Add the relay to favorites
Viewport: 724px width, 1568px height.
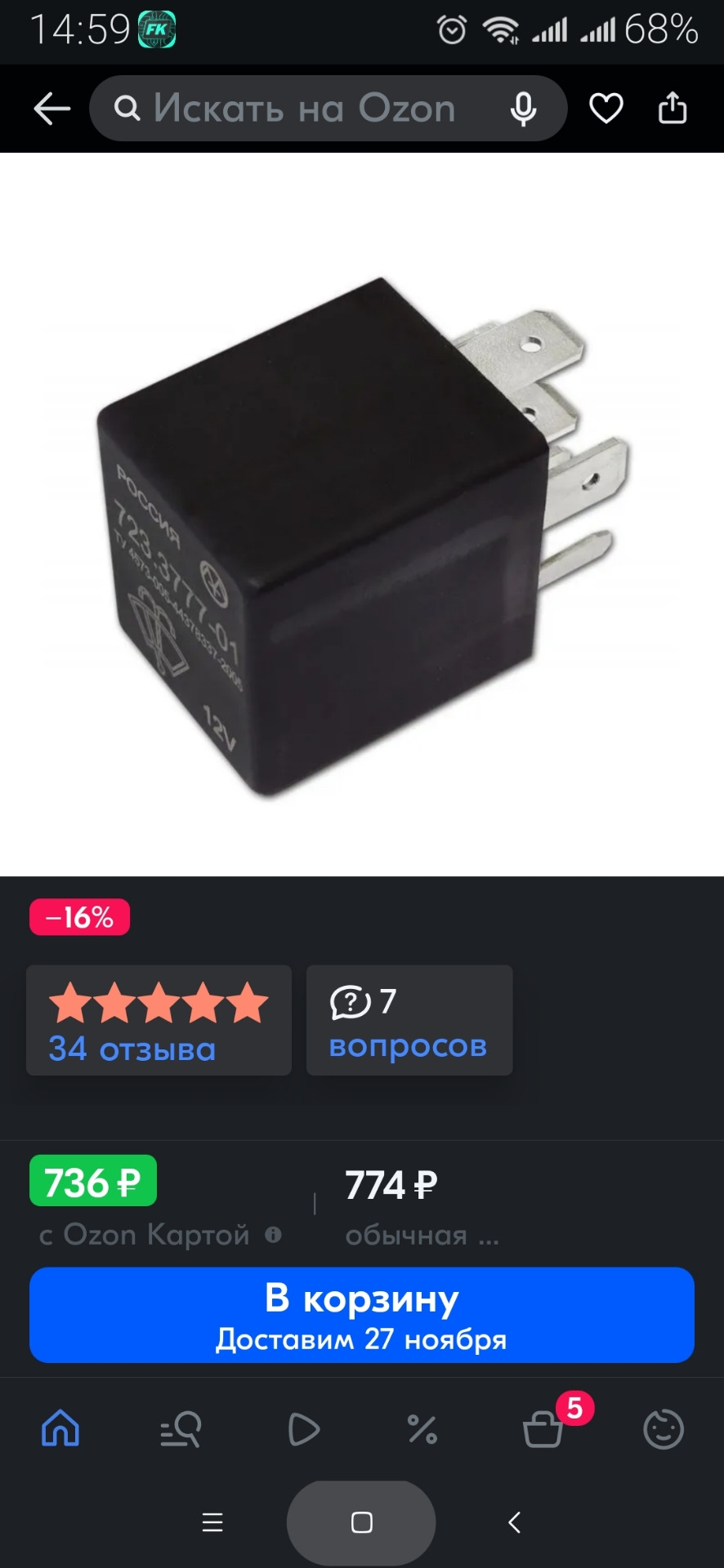click(606, 109)
